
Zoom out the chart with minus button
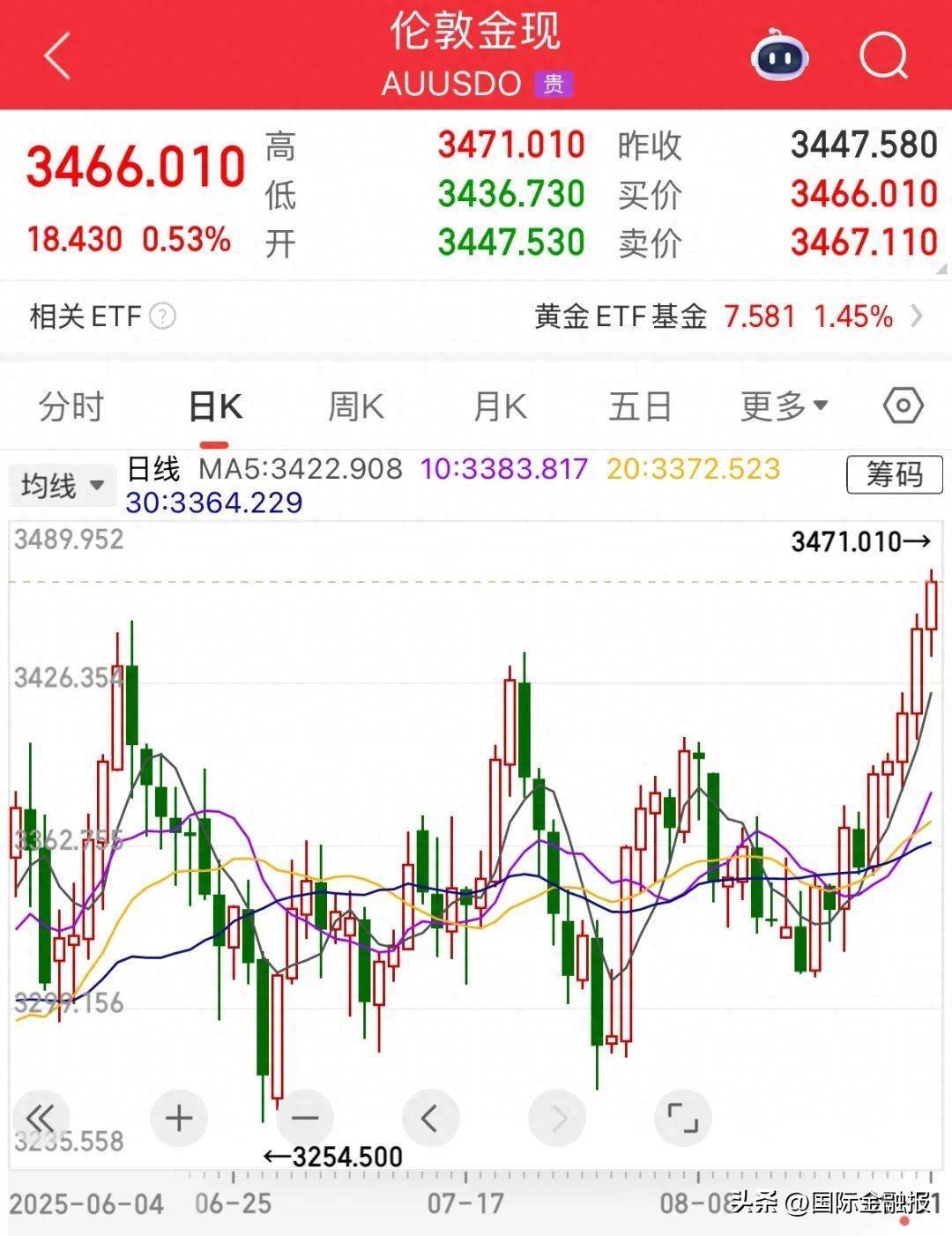305,1118
